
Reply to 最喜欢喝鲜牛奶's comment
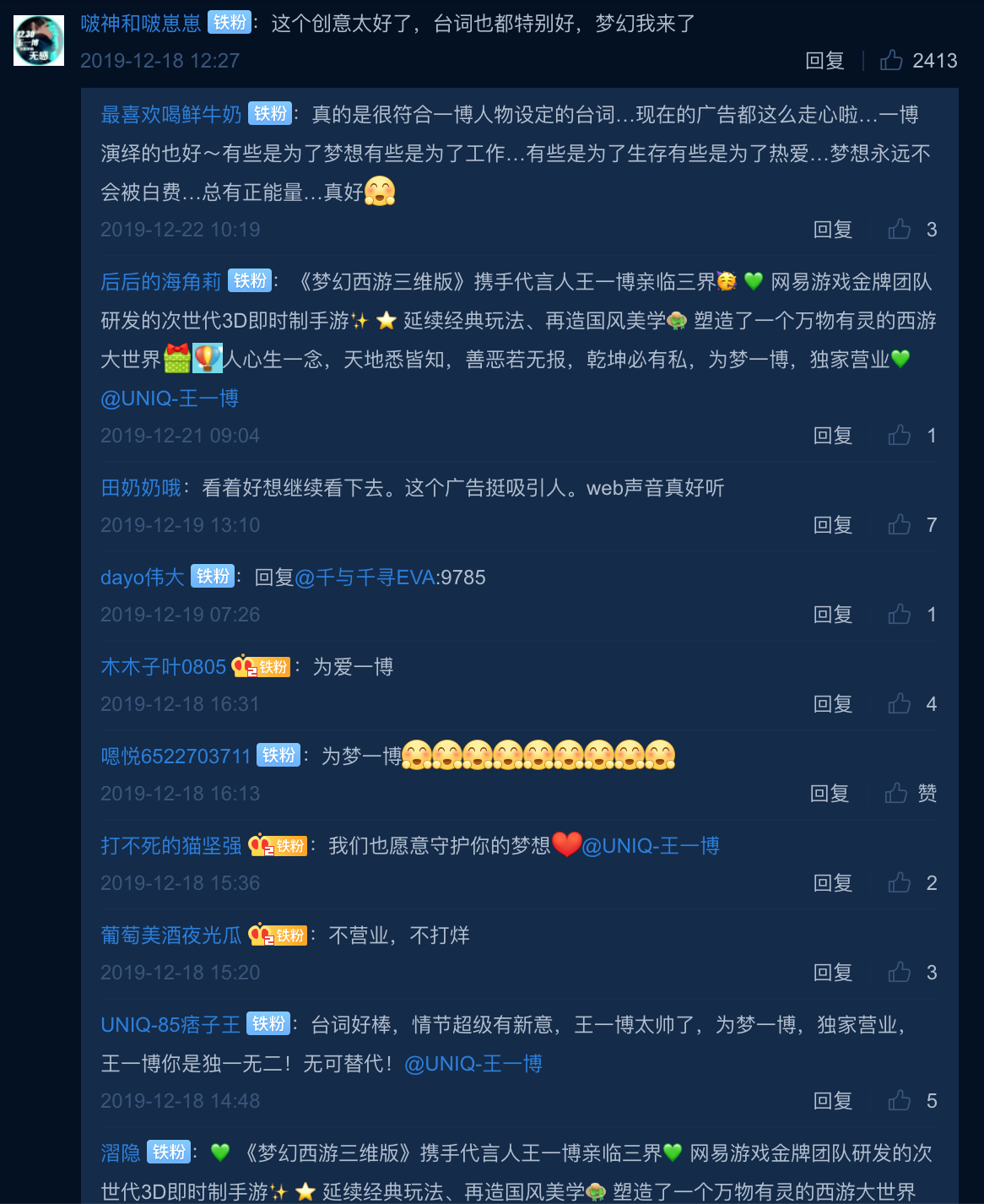click(832, 230)
